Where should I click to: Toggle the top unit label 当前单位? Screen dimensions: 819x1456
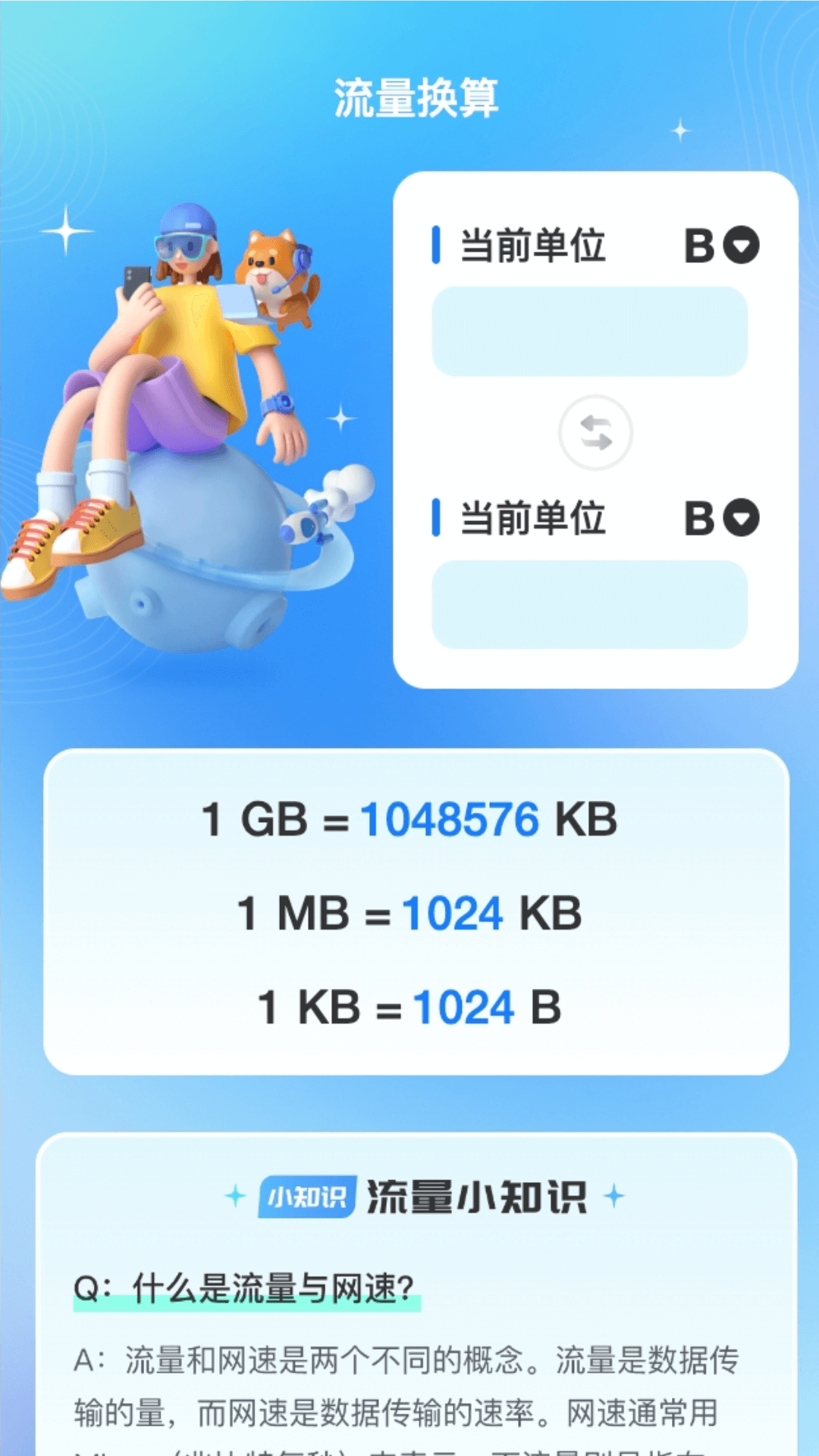point(534,244)
